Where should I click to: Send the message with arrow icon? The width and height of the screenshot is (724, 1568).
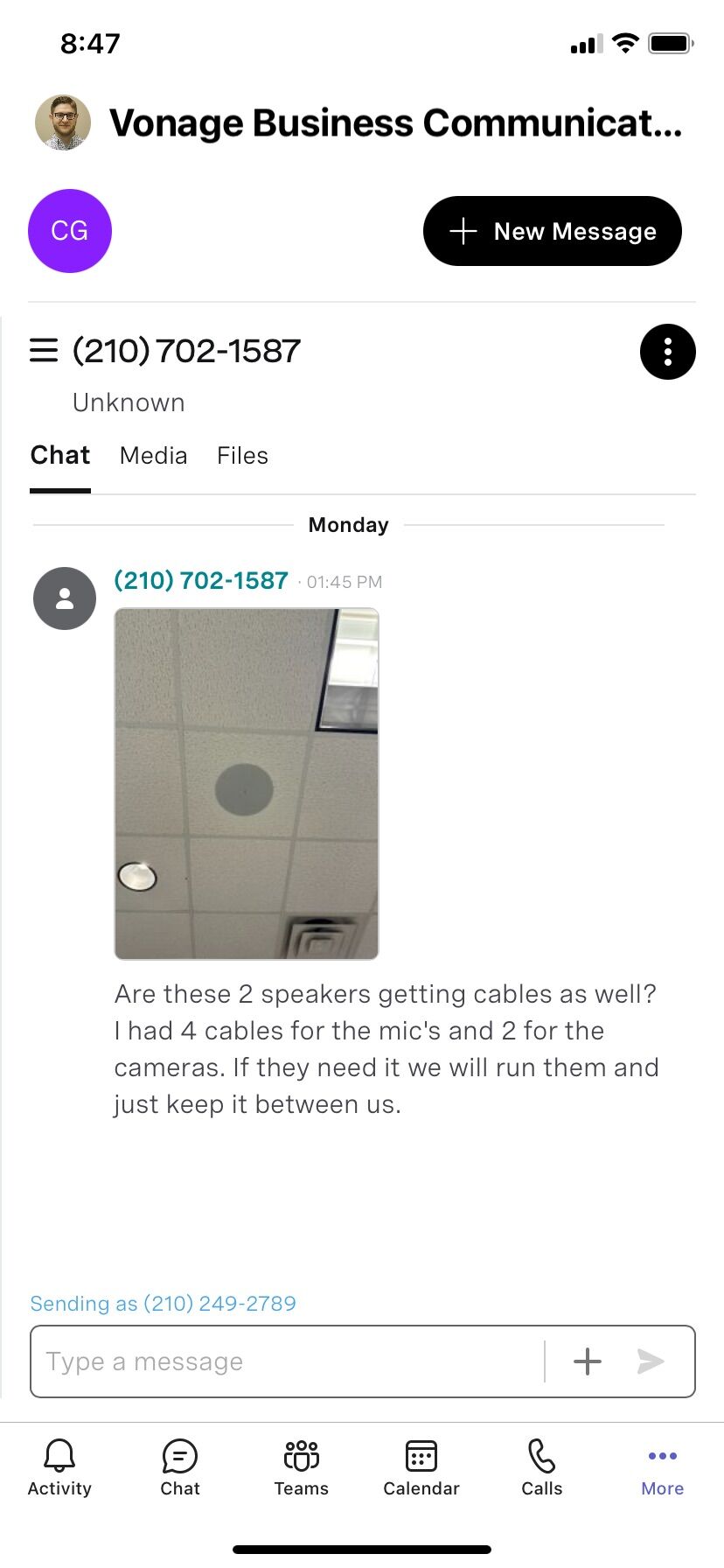(x=651, y=1361)
